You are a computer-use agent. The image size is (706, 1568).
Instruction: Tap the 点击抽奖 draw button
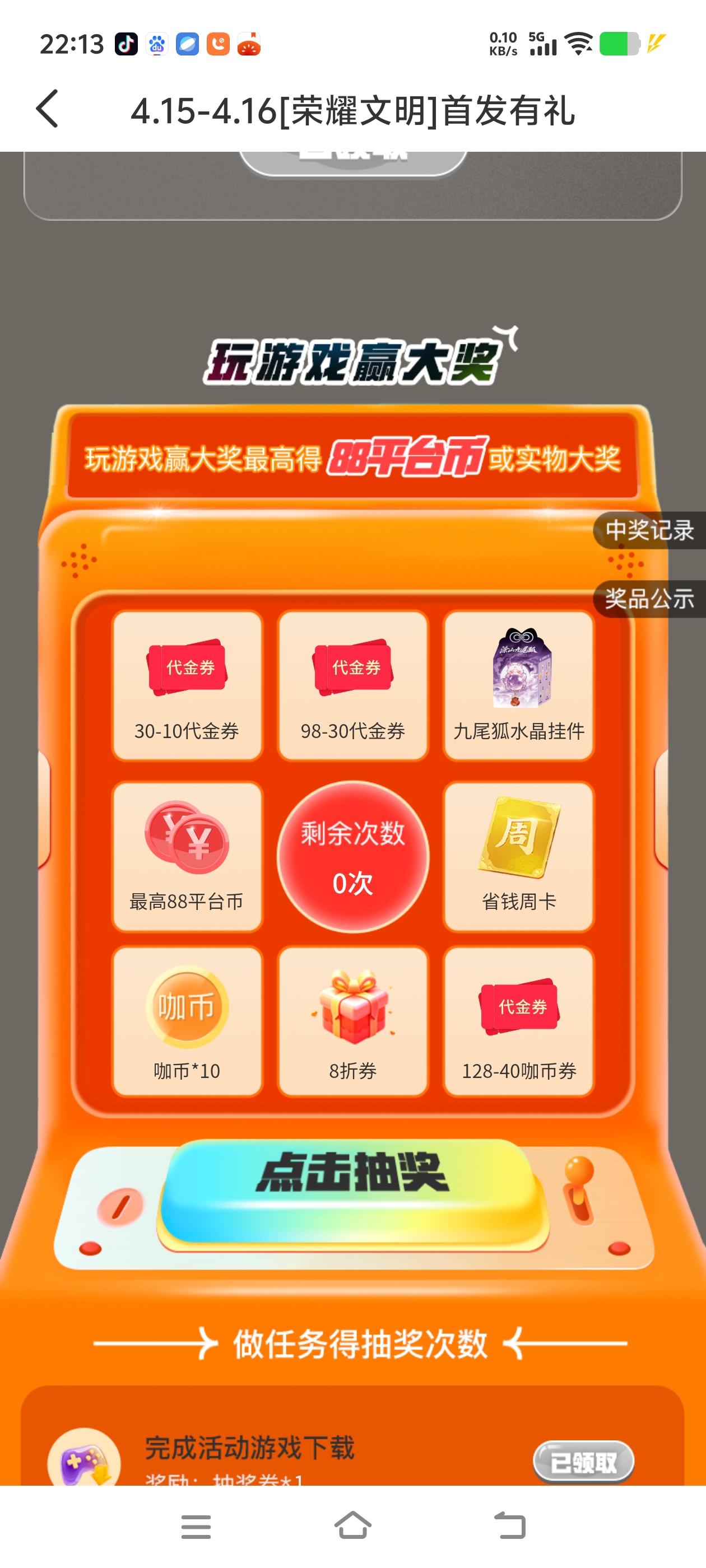coord(352,1192)
